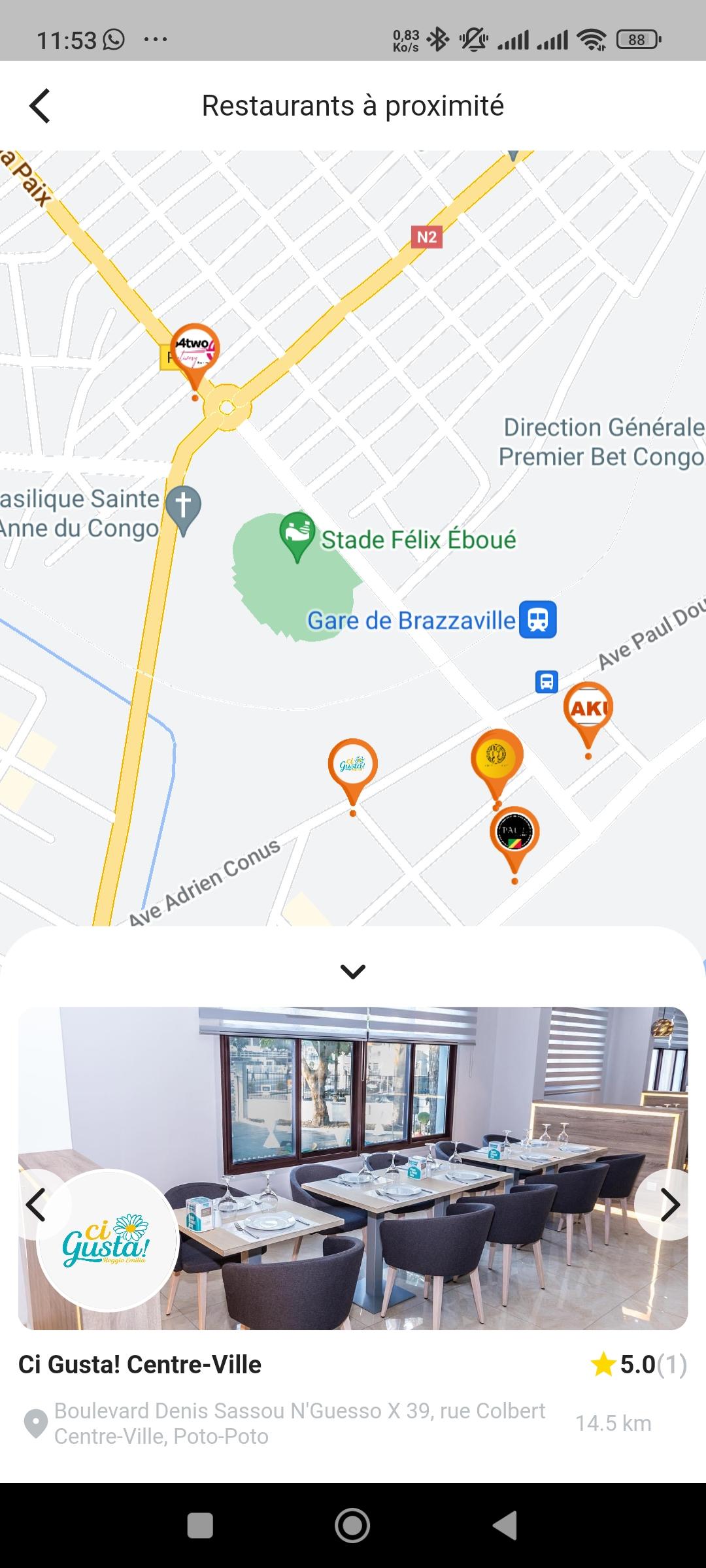Tap the Gare de Brazzaville transit marker
Image resolution: width=706 pixels, height=1568 pixels.
[x=538, y=619]
